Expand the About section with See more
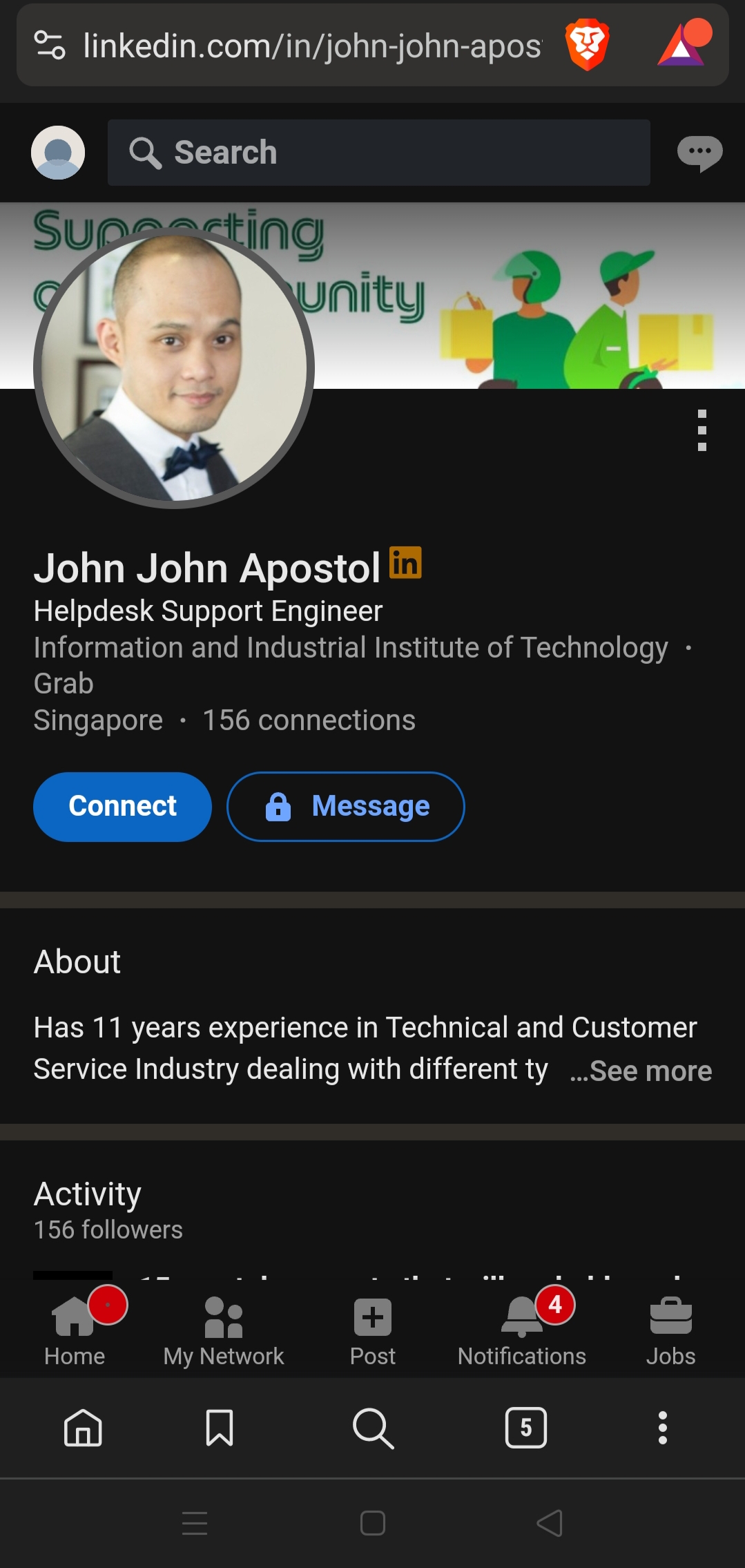Screen dimensions: 745x1568 pyautogui.click(x=641, y=1071)
